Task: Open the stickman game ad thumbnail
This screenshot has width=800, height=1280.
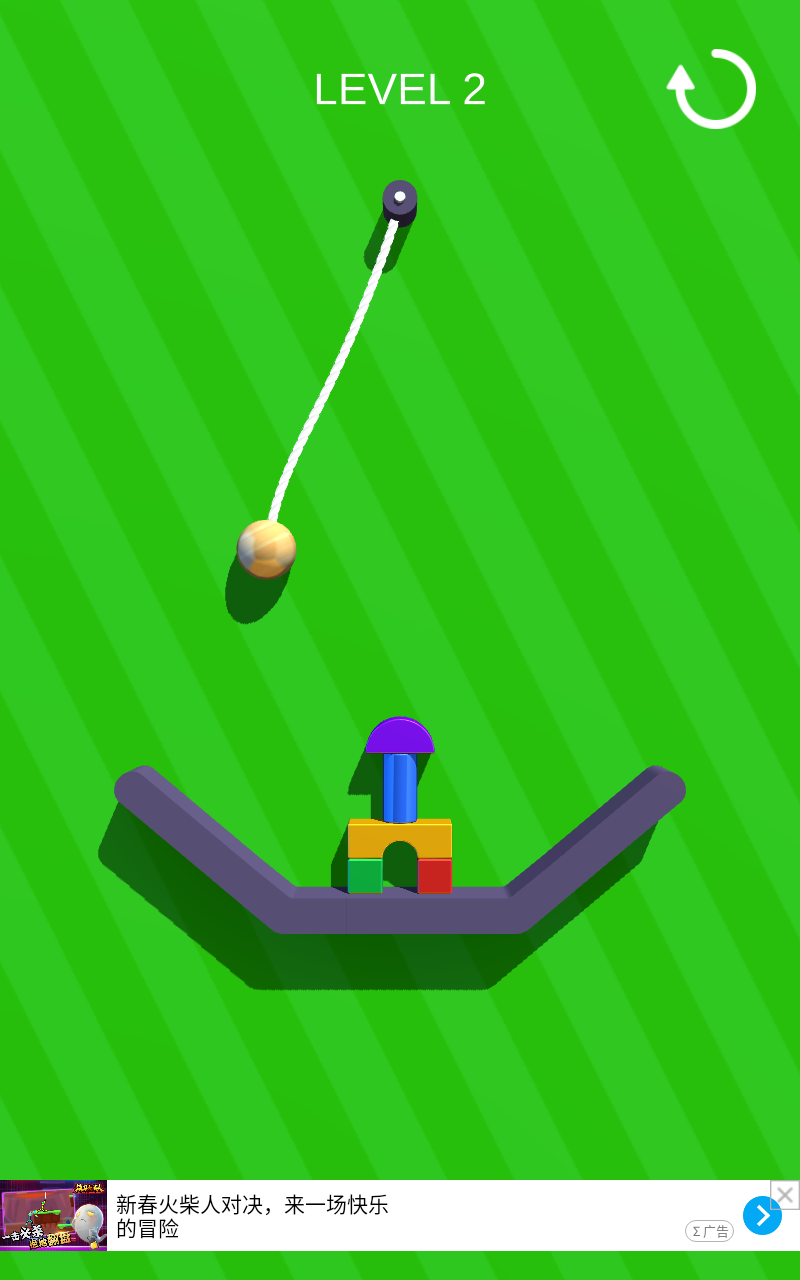Action: click(54, 1216)
